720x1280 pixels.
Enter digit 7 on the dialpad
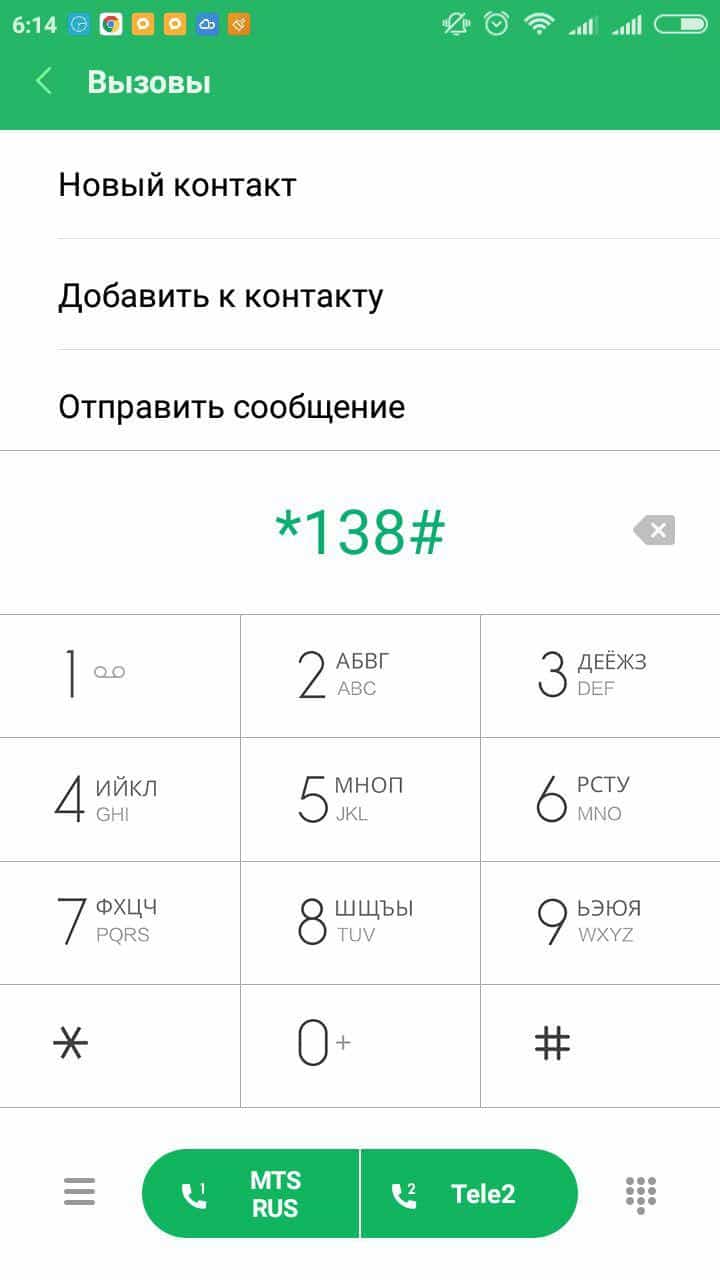[x=120, y=922]
